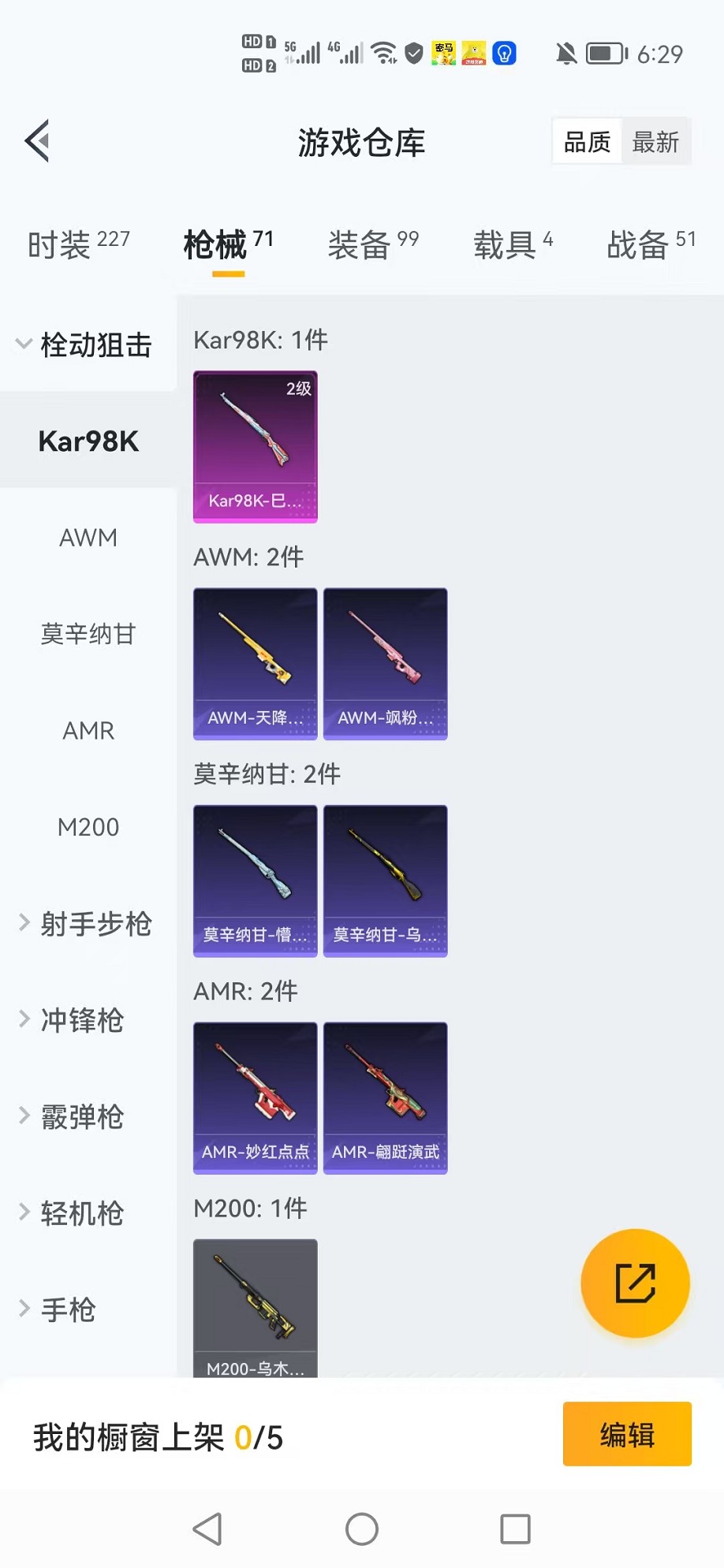Open the AMR-妙红点点 skin card
This screenshot has width=724, height=1568.
pyautogui.click(x=255, y=1097)
